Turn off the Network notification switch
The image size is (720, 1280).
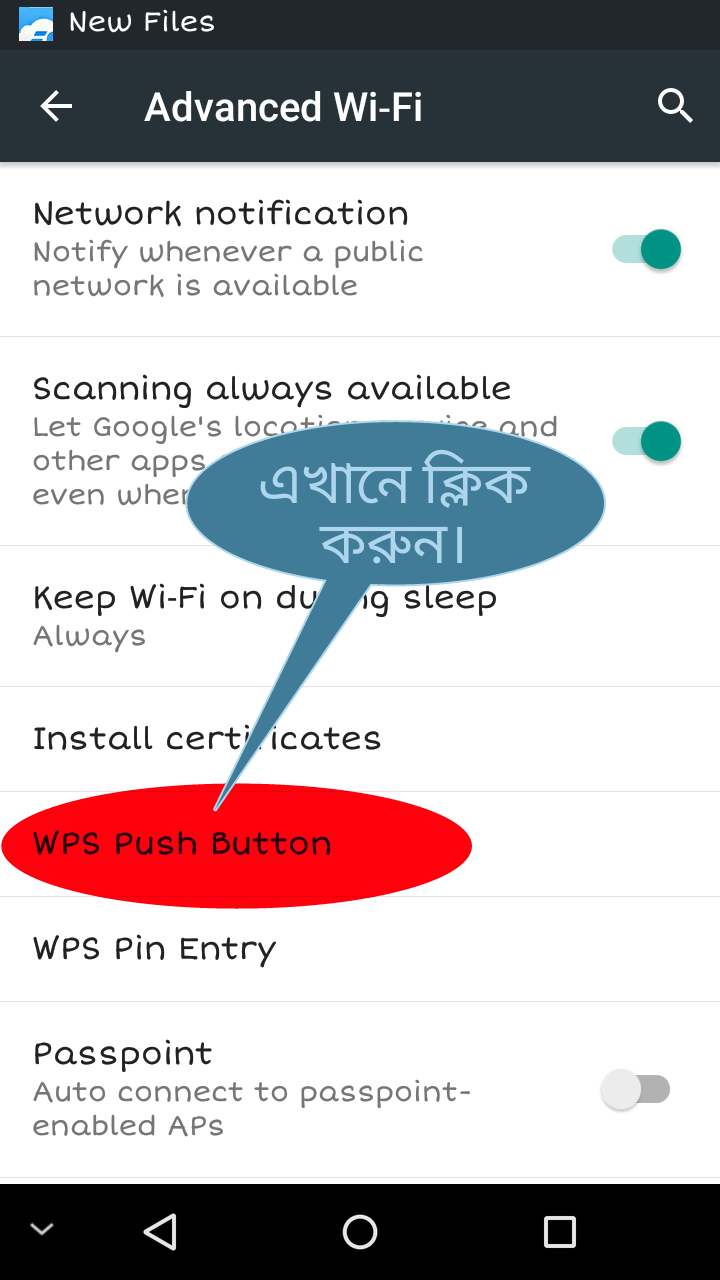[x=647, y=249]
